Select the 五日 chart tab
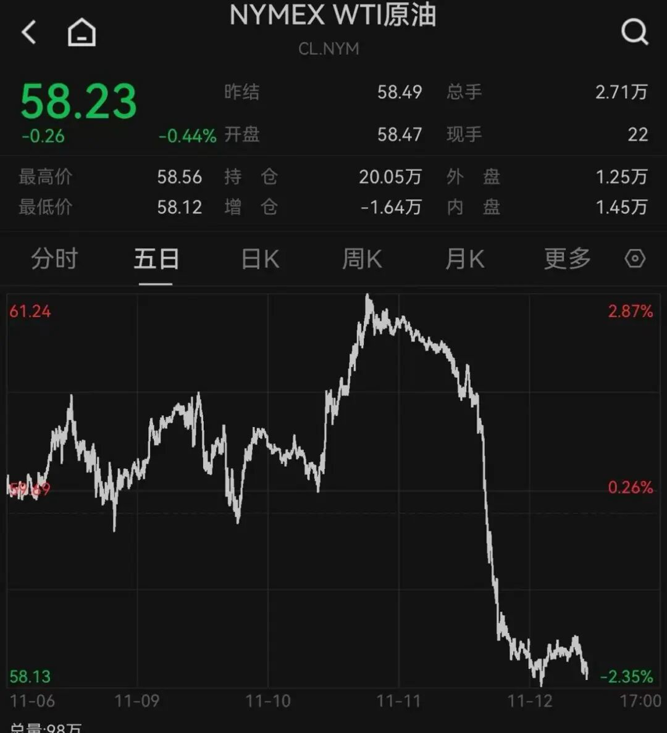667x733 pixels. click(x=156, y=259)
